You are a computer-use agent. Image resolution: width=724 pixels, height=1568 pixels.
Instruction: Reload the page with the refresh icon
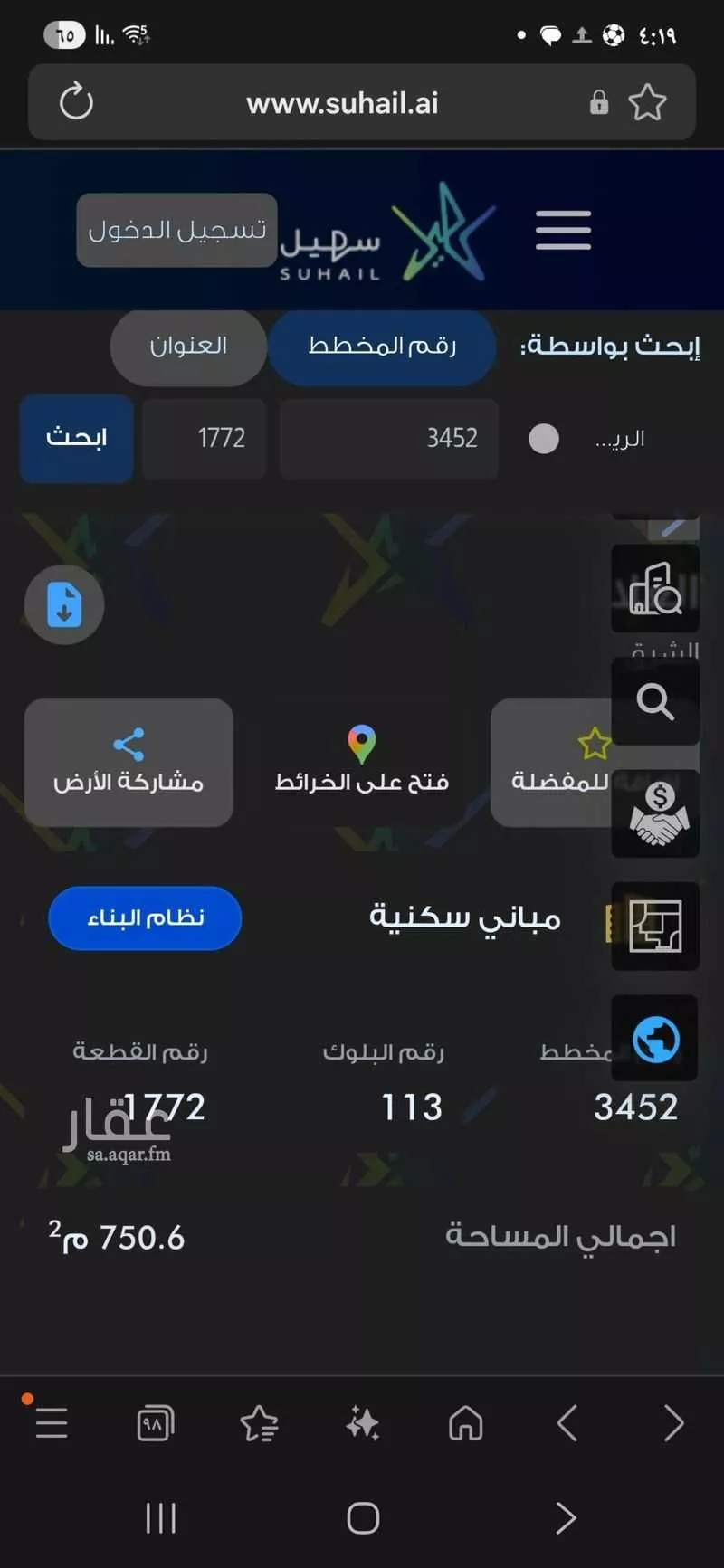[x=76, y=102]
